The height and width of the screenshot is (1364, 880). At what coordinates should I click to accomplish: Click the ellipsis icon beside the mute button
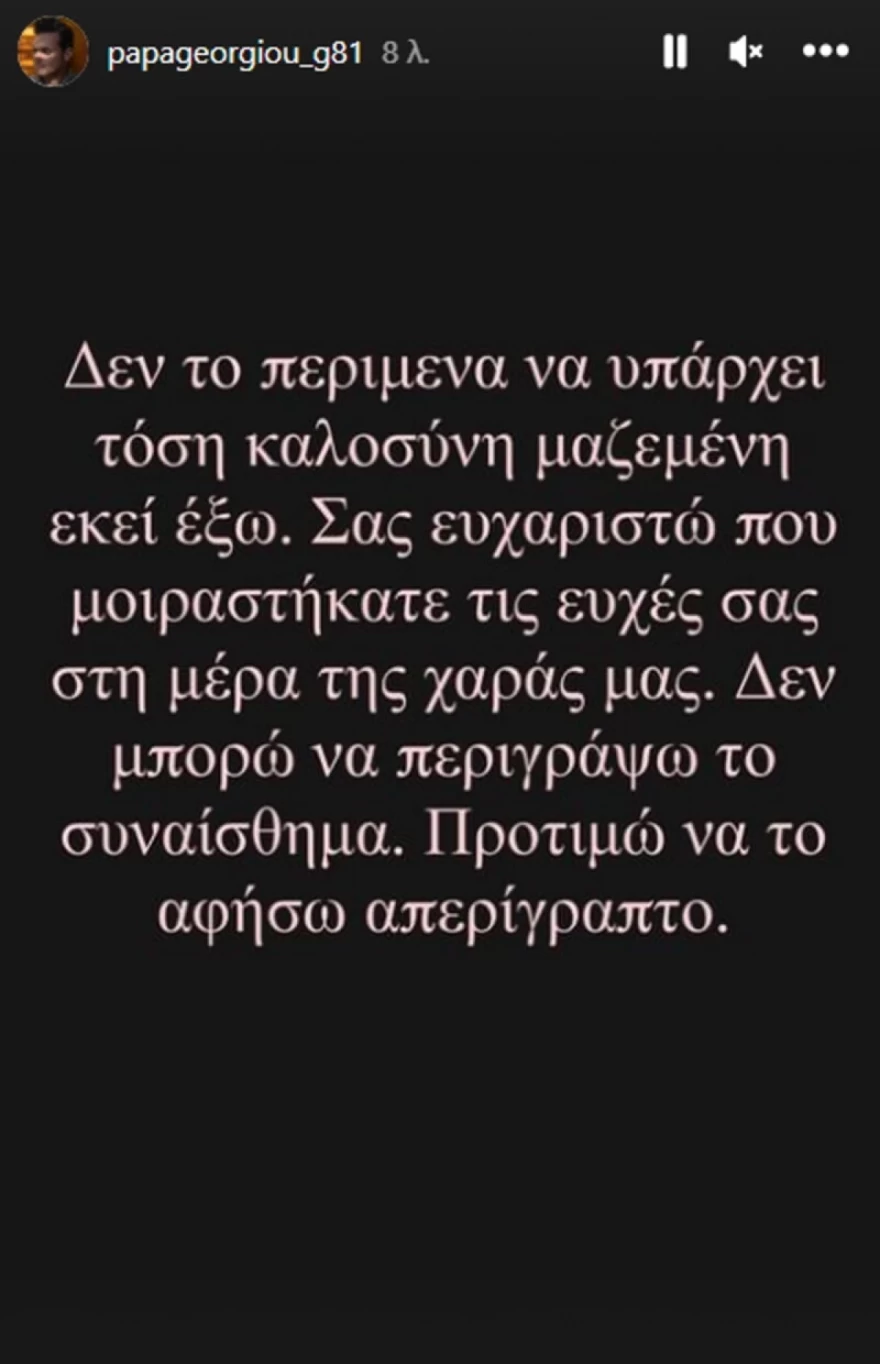823,51
